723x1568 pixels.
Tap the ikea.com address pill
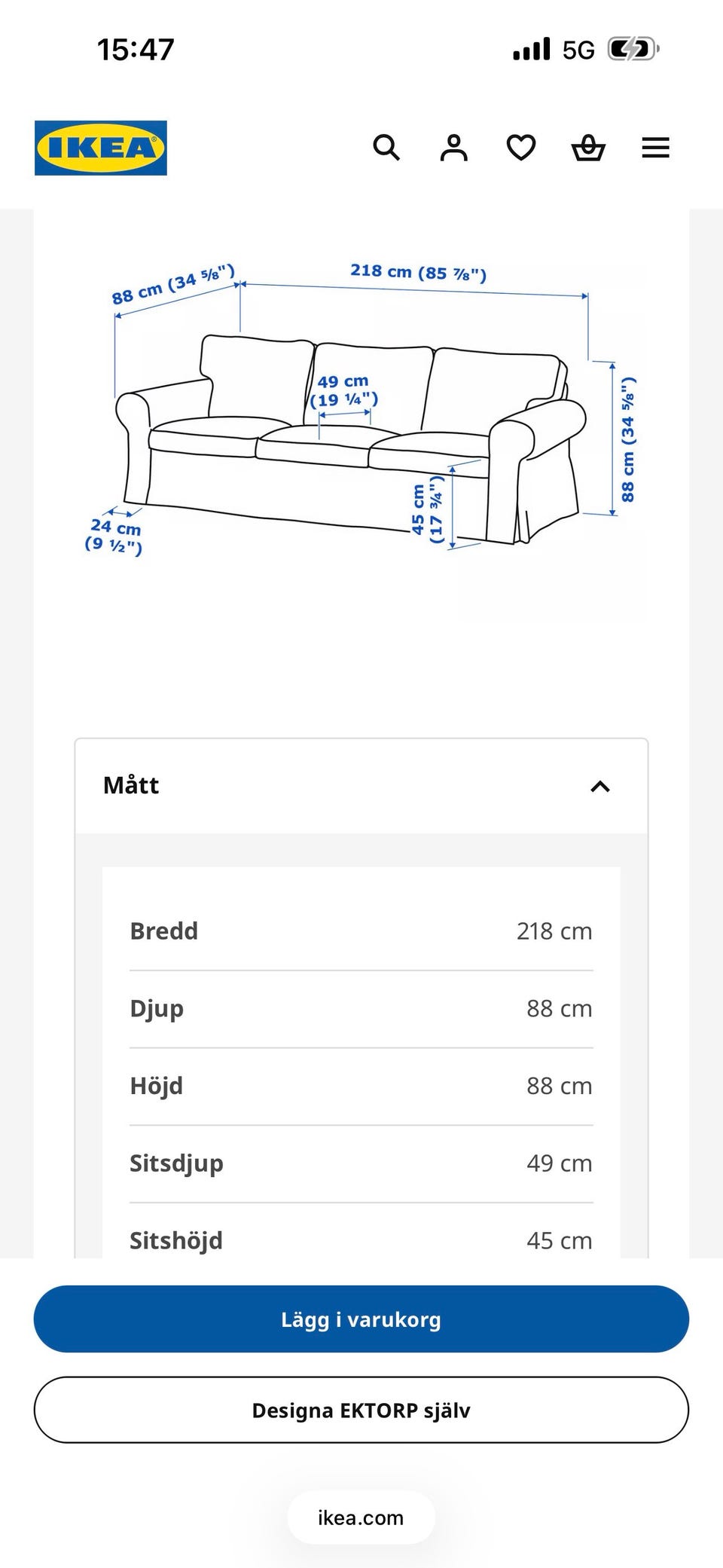[x=361, y=1518]
